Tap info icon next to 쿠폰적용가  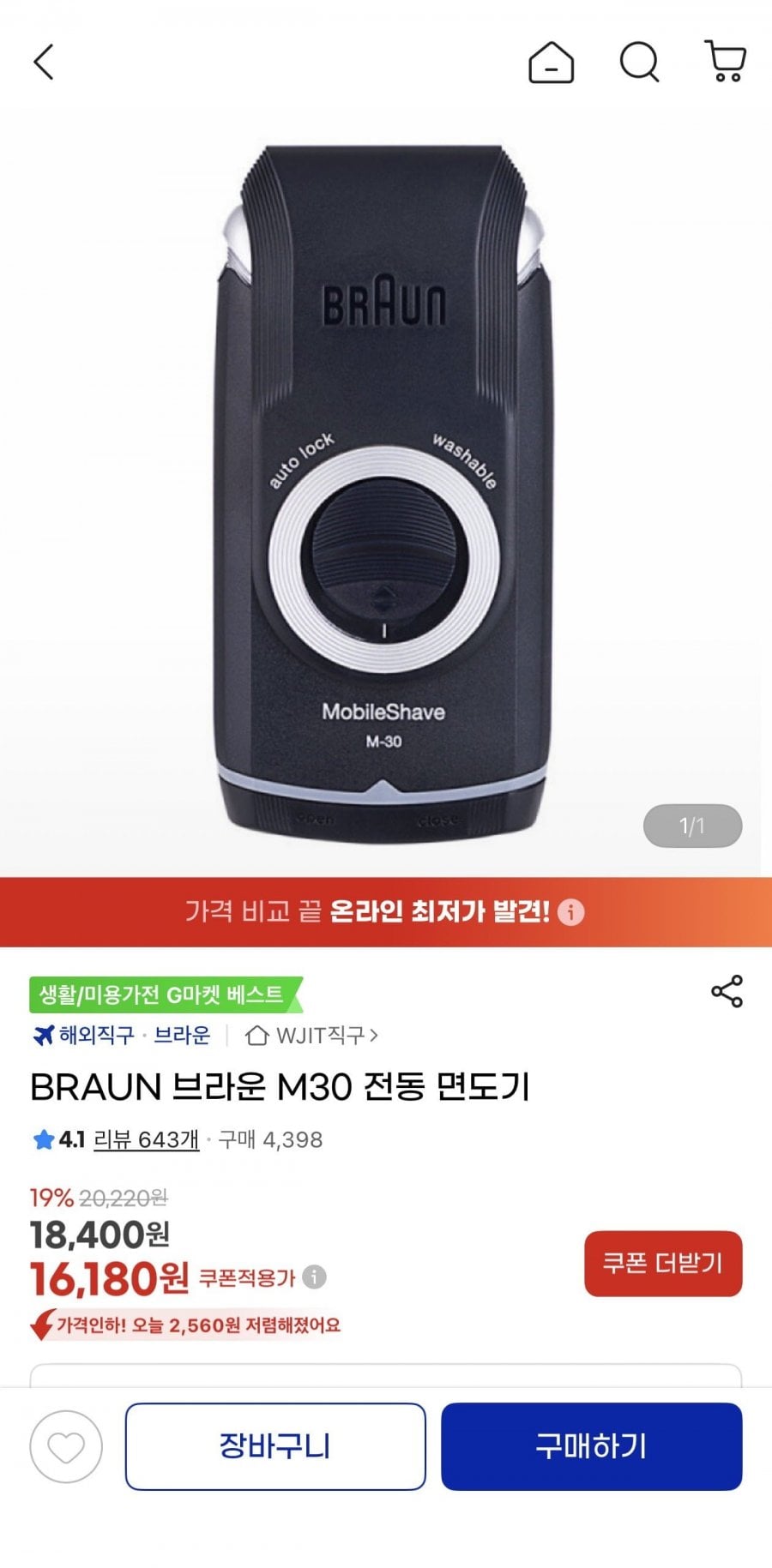click(x=315, y=1277)
